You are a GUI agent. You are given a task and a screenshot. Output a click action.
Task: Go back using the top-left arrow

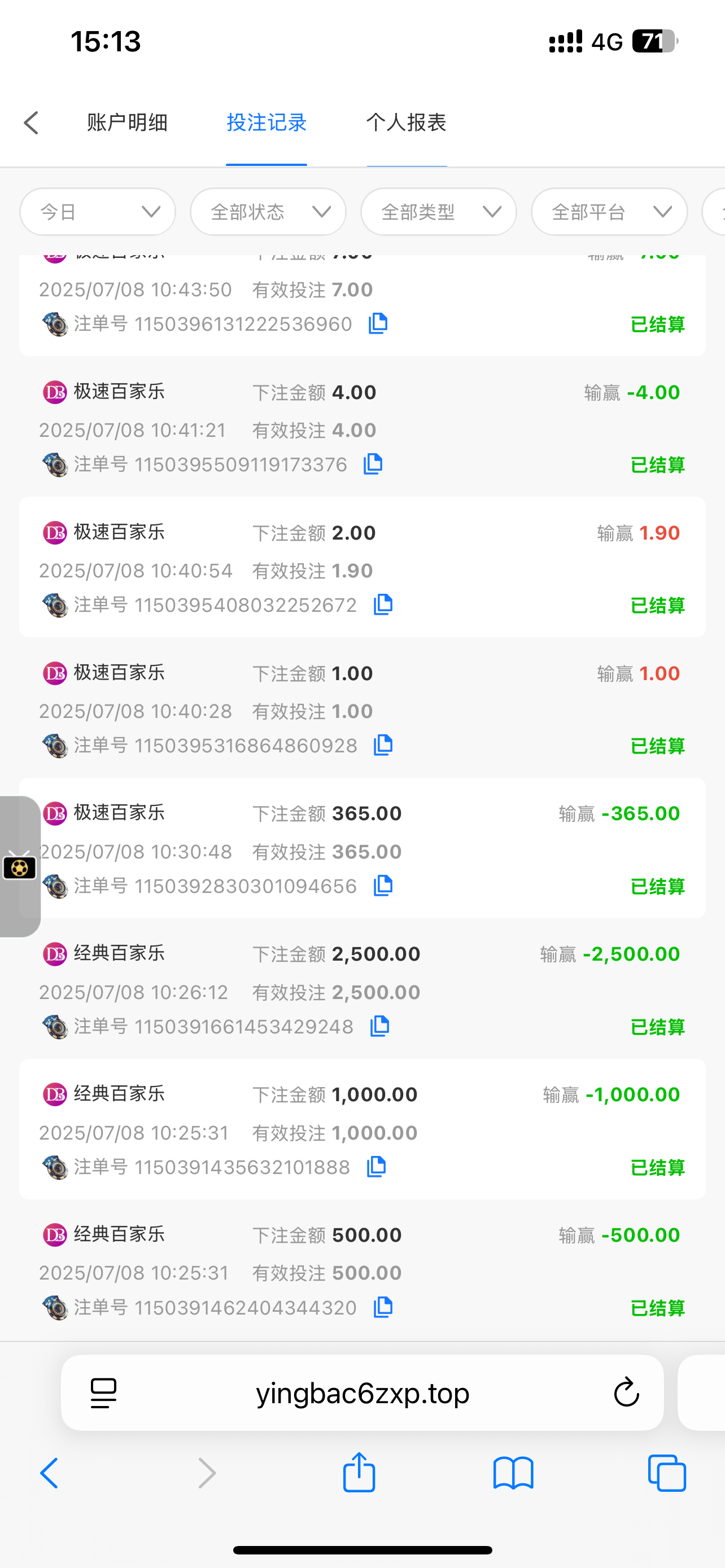[x=32, y=123]
